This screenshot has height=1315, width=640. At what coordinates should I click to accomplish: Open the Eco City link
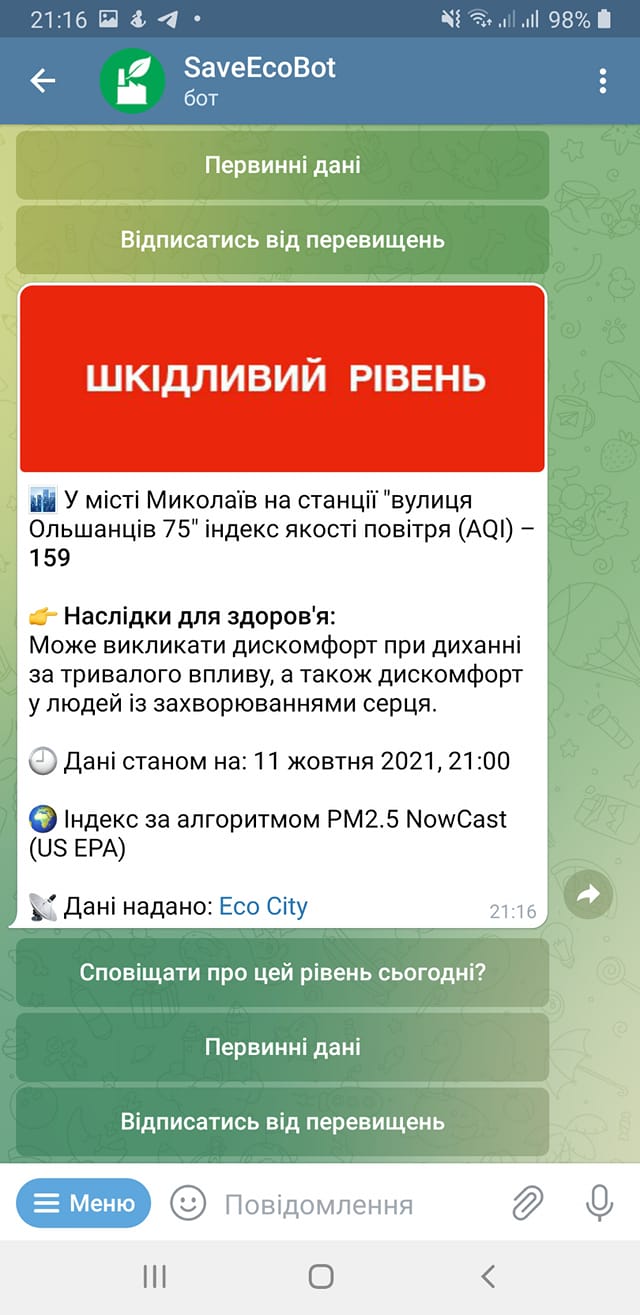click(x=263, y=906)
